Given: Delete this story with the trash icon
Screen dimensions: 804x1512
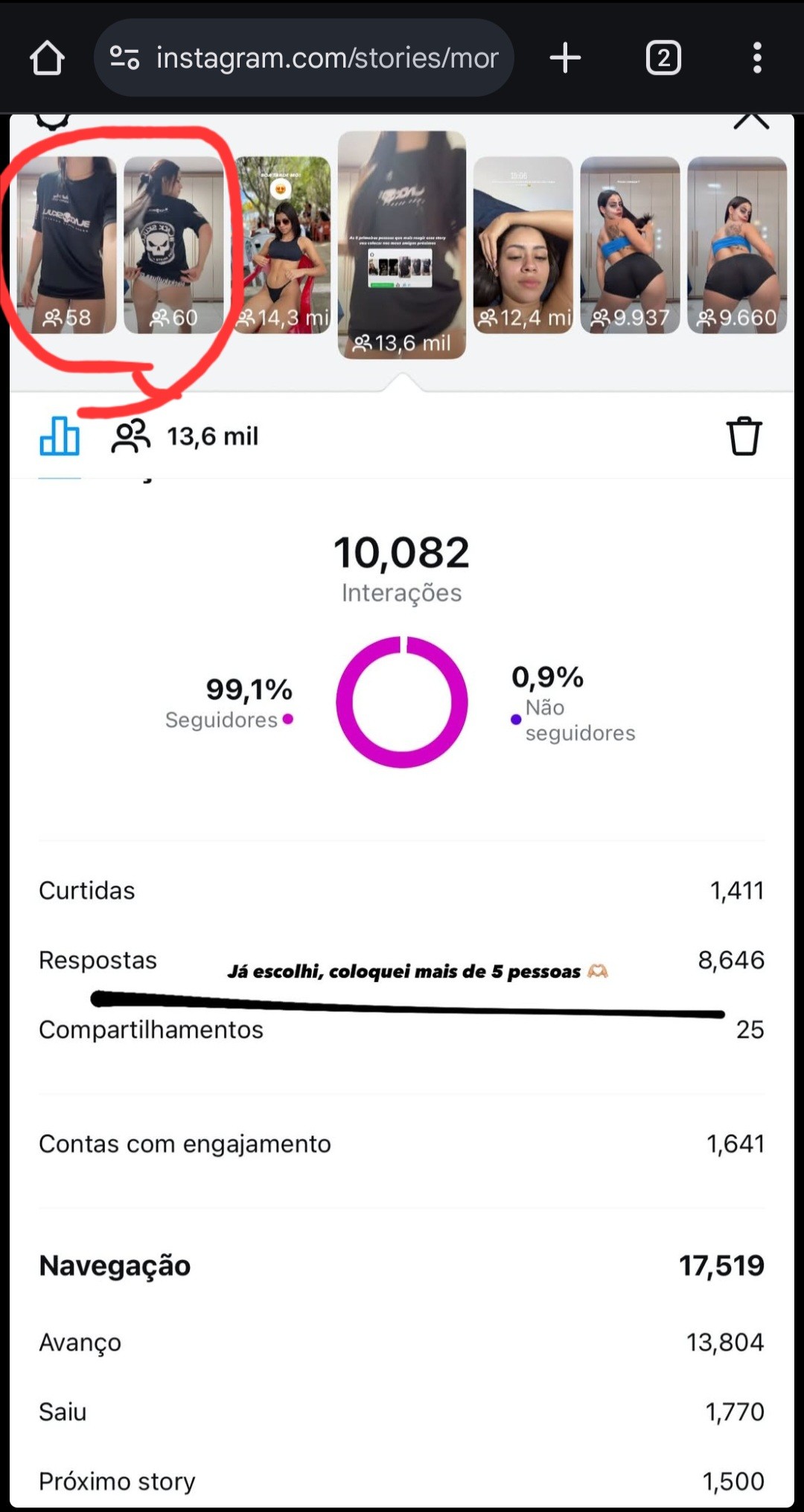Looking at the screenshot, I should (x=744, y=436).
